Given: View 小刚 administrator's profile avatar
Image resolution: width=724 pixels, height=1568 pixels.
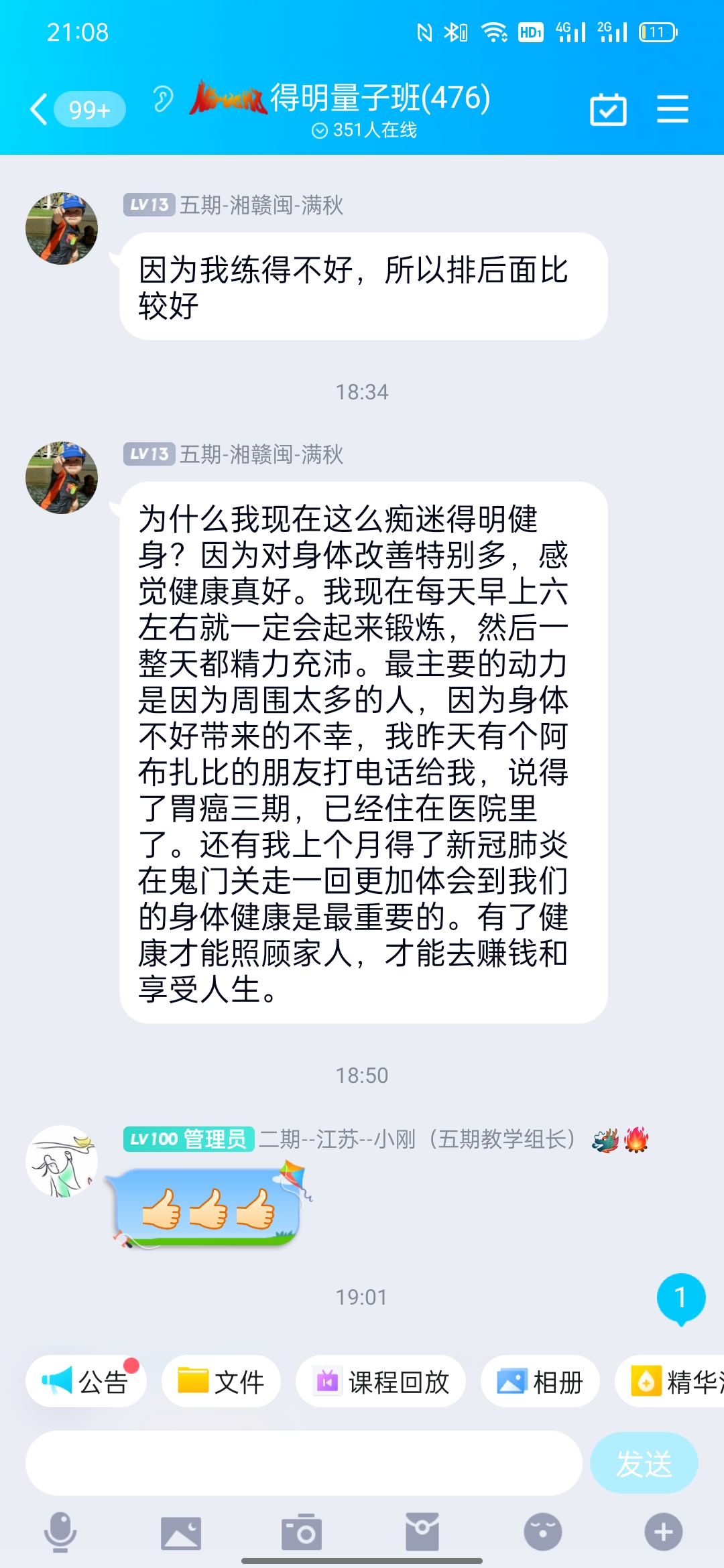Looking at the screenshot, I should pyautogui.click(x=62, y=1161).
